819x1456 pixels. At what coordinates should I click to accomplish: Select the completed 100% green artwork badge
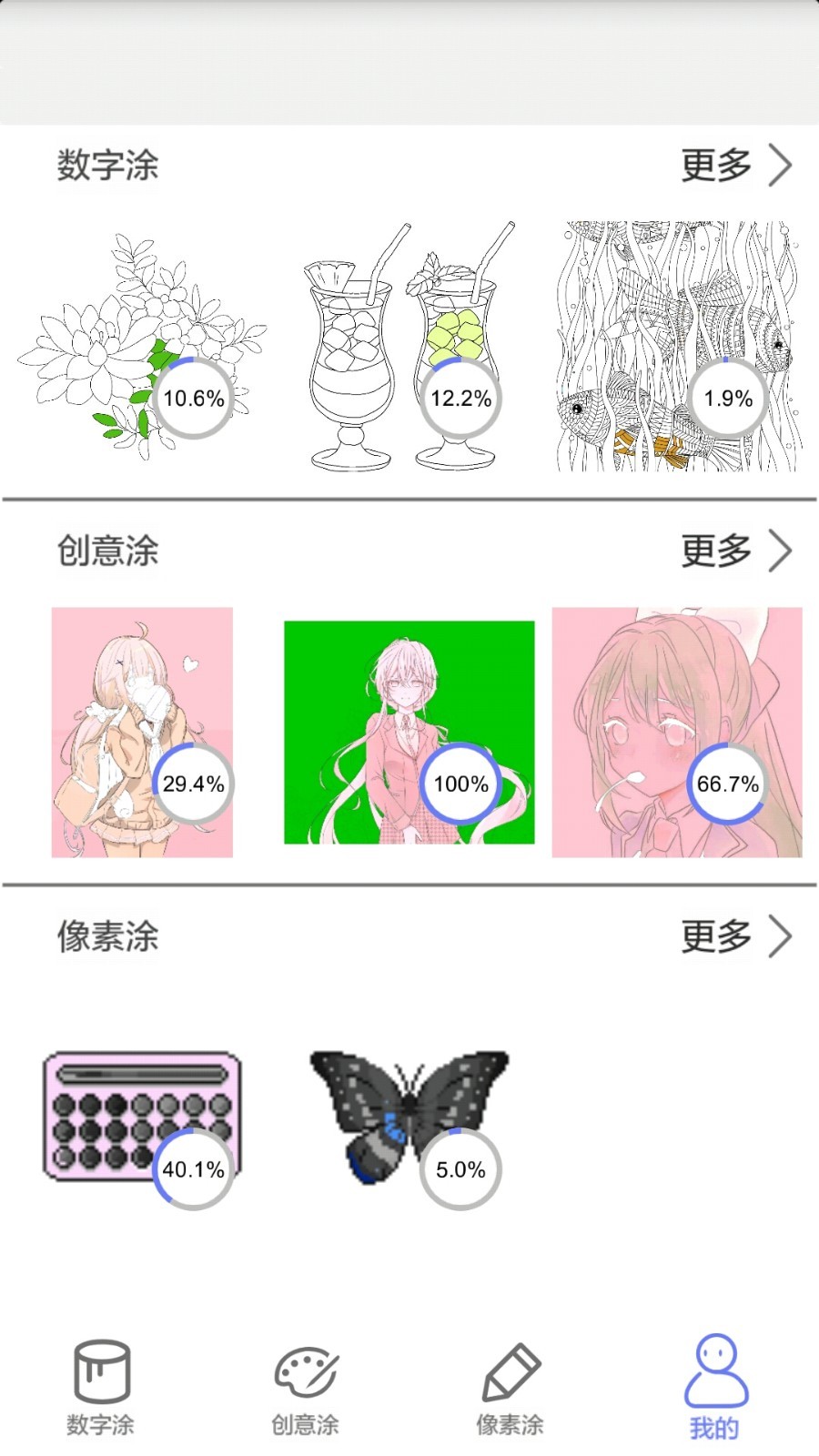(x=460, y=784)
